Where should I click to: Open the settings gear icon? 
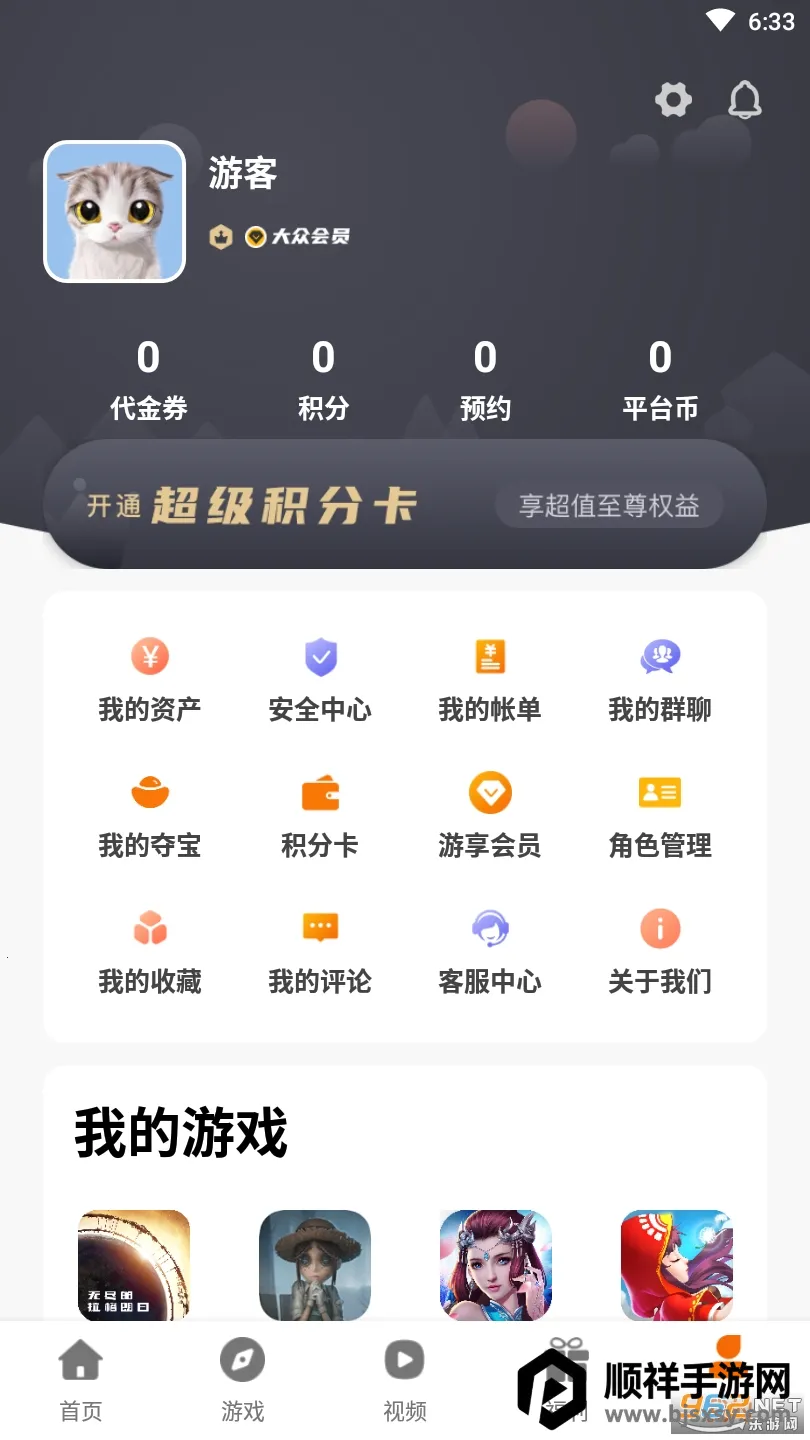point(673,99)
